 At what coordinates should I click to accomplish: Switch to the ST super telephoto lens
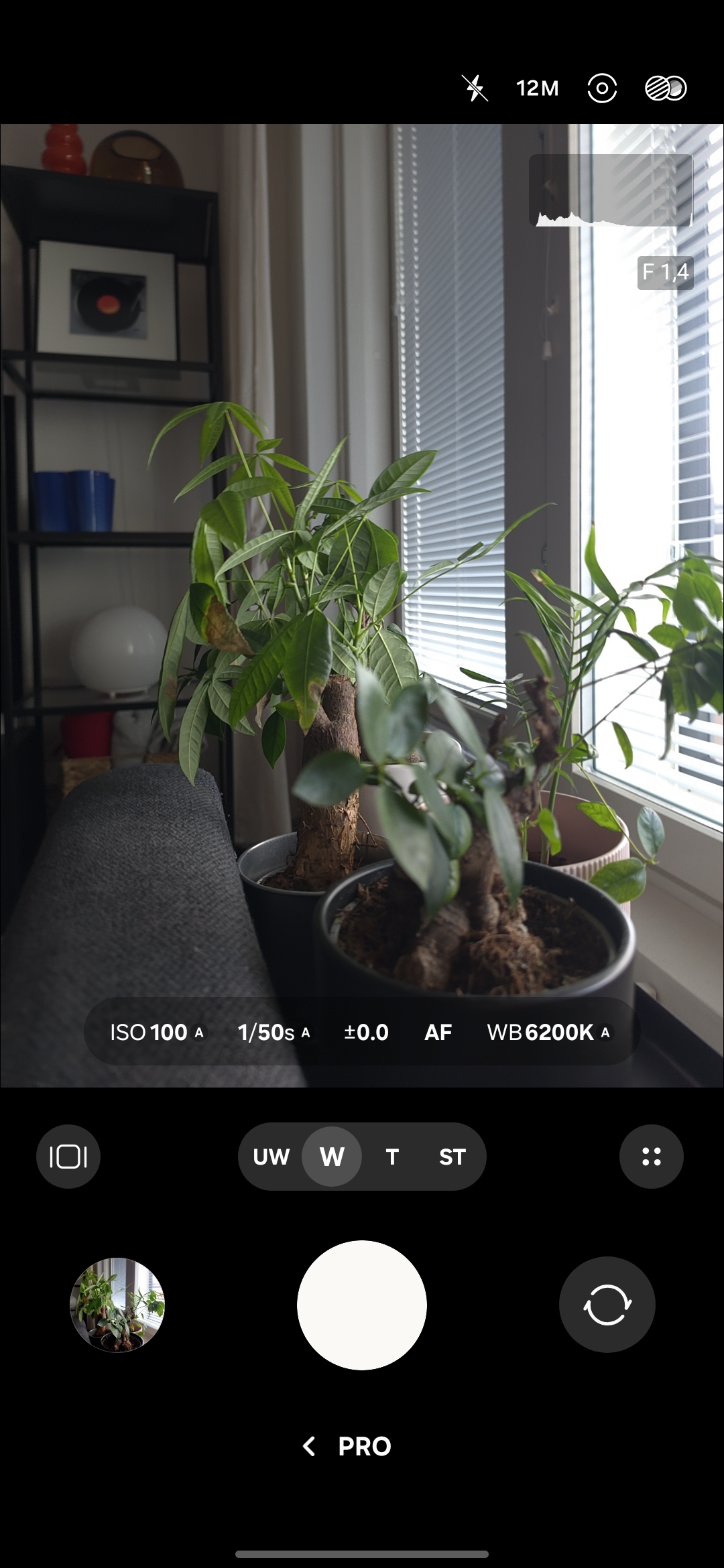click(452, 1157)
